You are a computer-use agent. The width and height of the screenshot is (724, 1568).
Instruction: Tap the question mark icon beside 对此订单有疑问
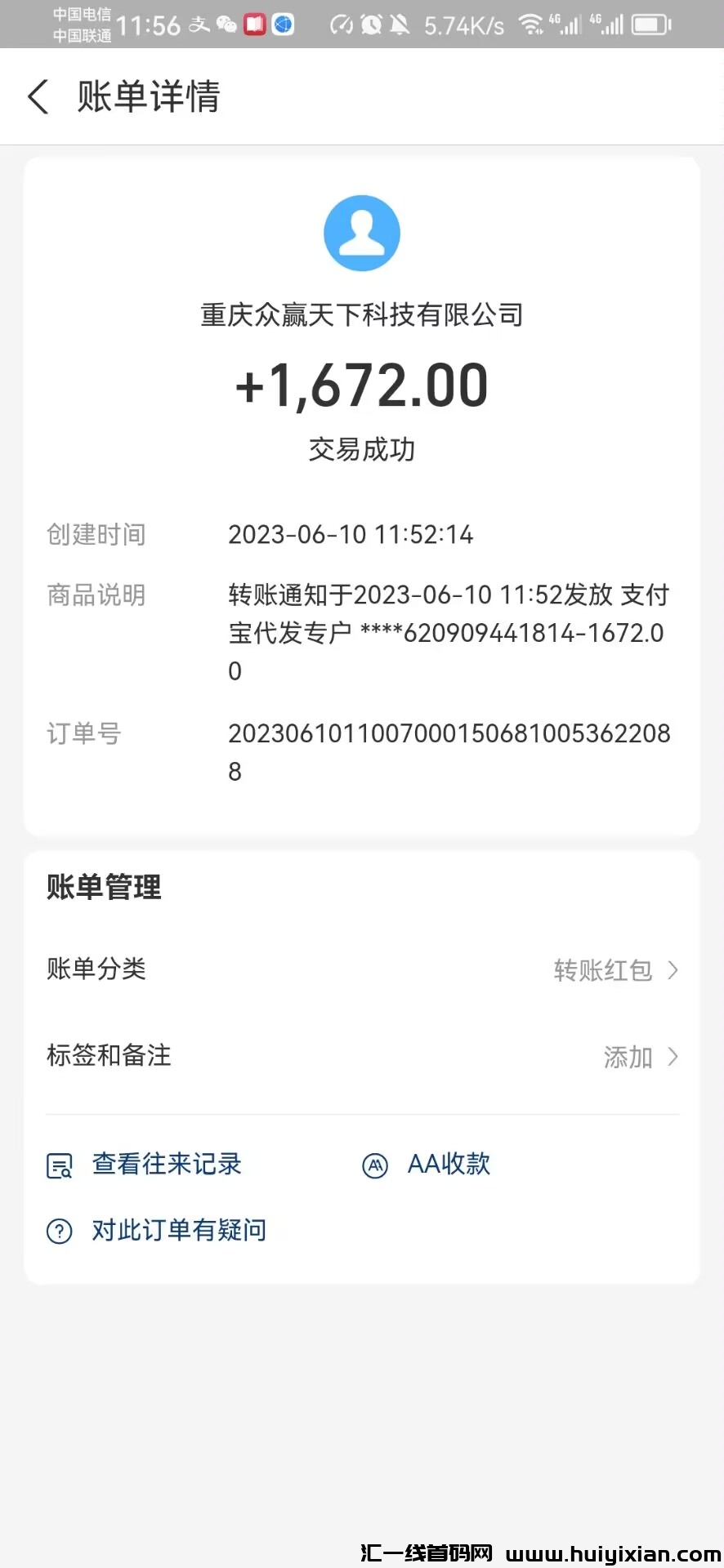click(58, 1230)
